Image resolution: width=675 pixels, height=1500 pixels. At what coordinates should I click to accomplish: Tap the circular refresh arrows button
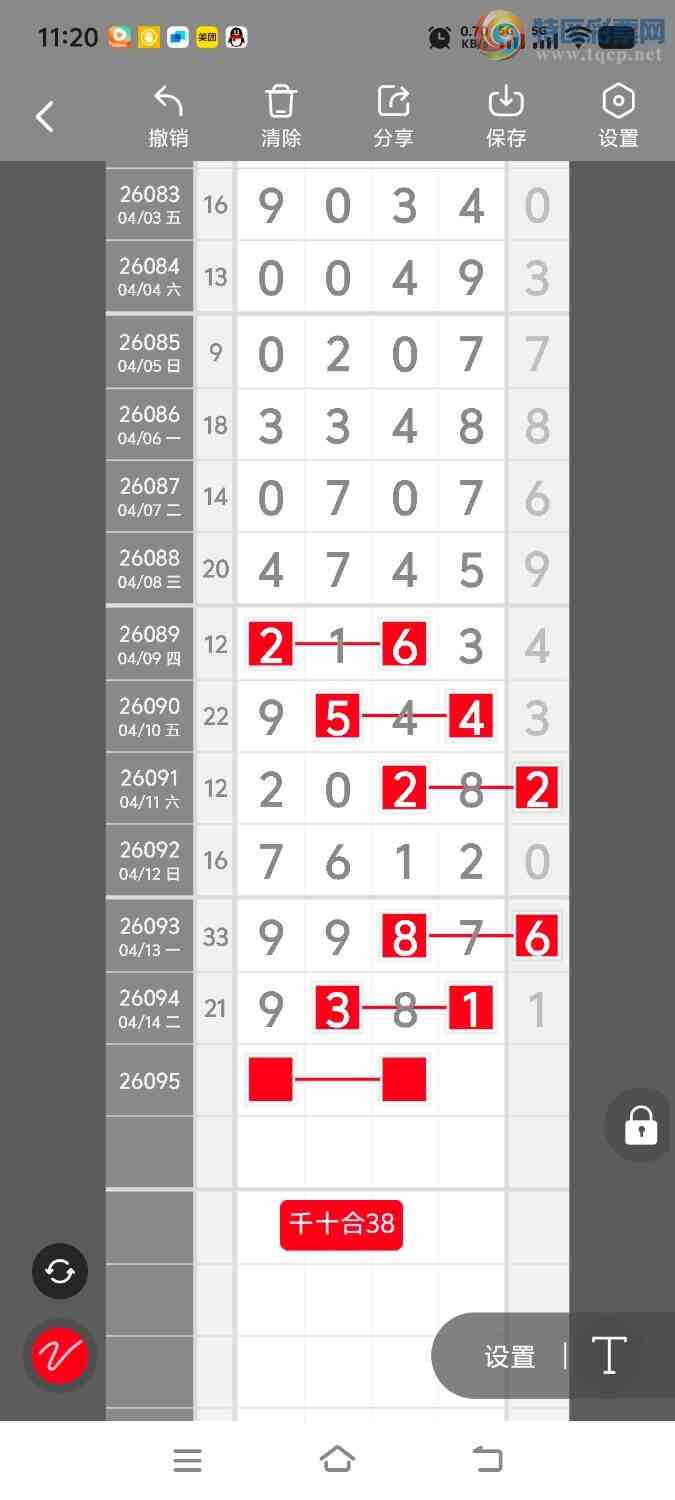click(60, 1271)
